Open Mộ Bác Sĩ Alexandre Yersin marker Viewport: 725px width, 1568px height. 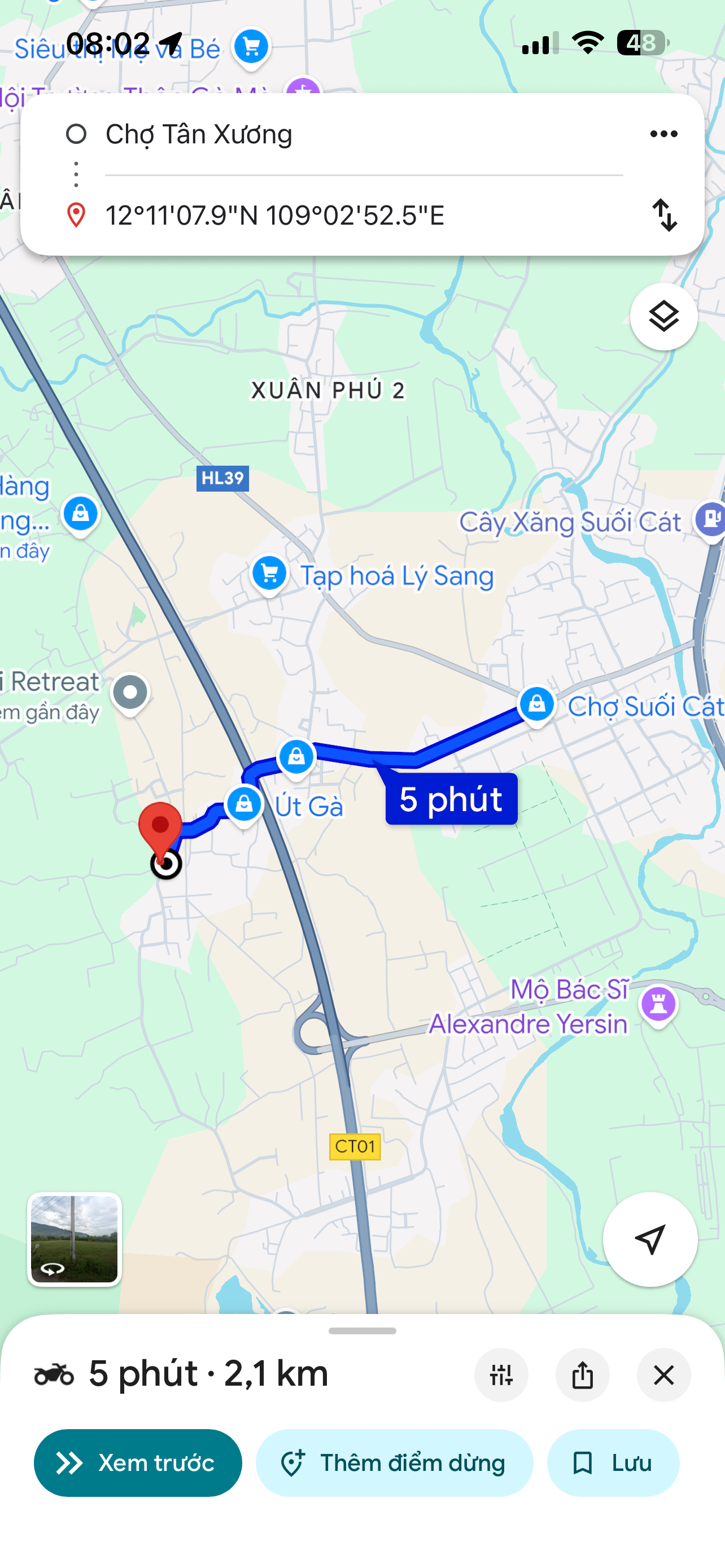click(x=658, y=1004)
